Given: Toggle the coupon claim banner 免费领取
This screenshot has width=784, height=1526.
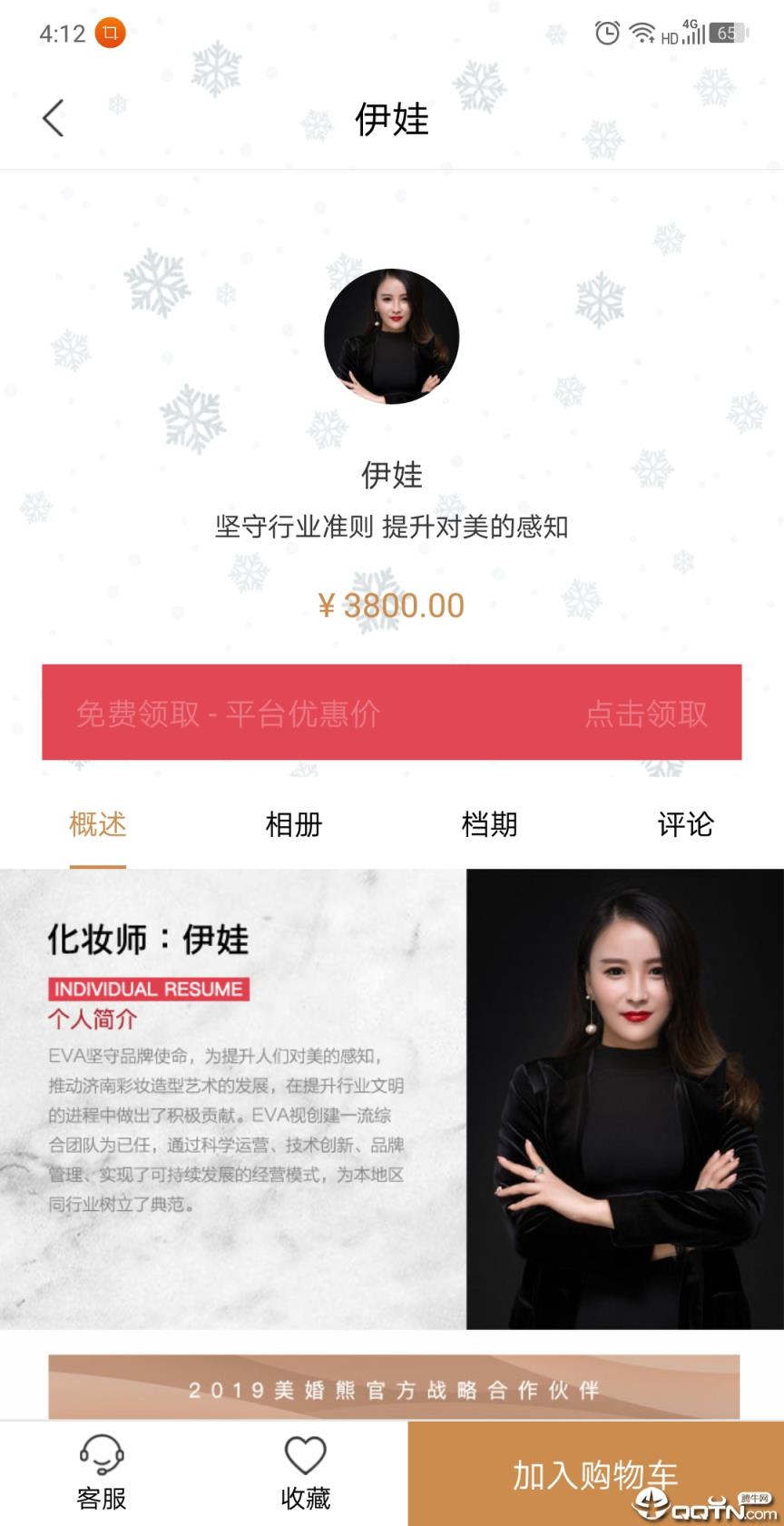Looking at the screenshot, I should (x=230, y=714).
